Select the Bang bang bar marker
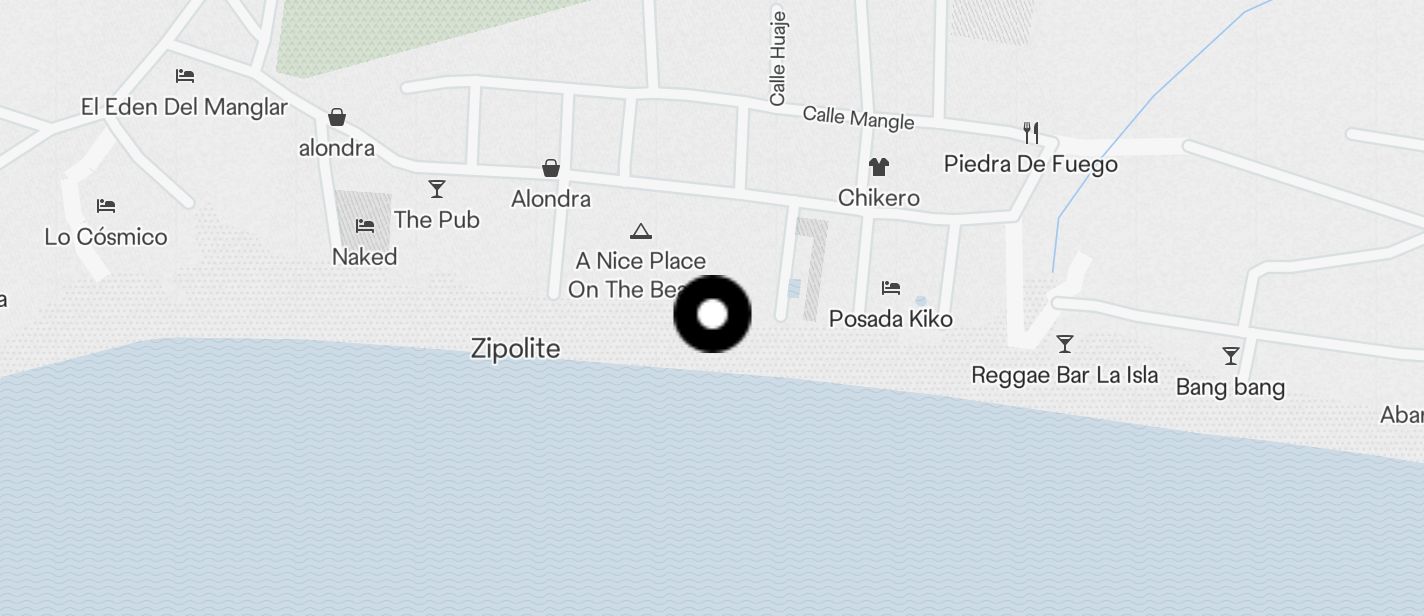This screenshot has width=1424, height=616. click(1231, 356)
